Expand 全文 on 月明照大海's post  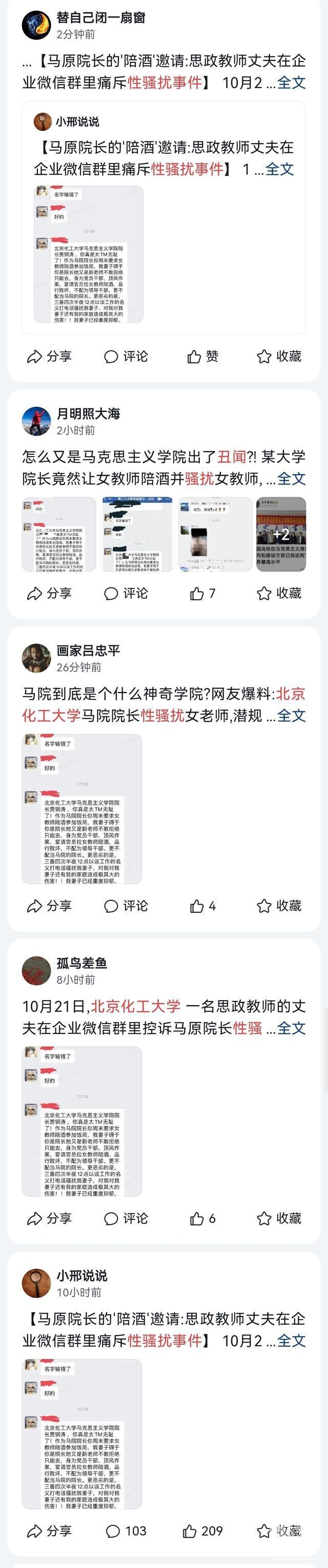[291, 479]
